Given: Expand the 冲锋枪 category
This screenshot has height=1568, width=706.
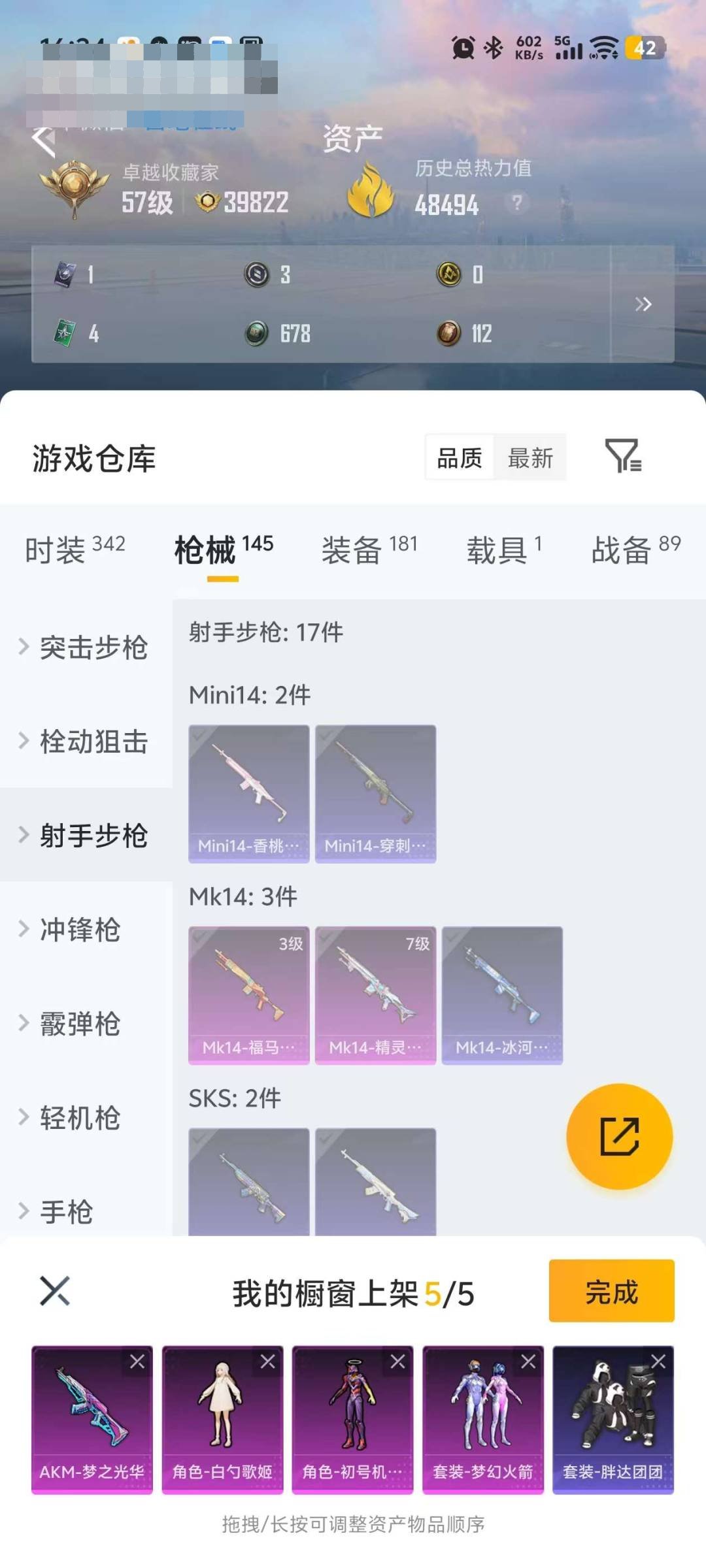Looking at the screenshot, I should click(x=80, y=932).
